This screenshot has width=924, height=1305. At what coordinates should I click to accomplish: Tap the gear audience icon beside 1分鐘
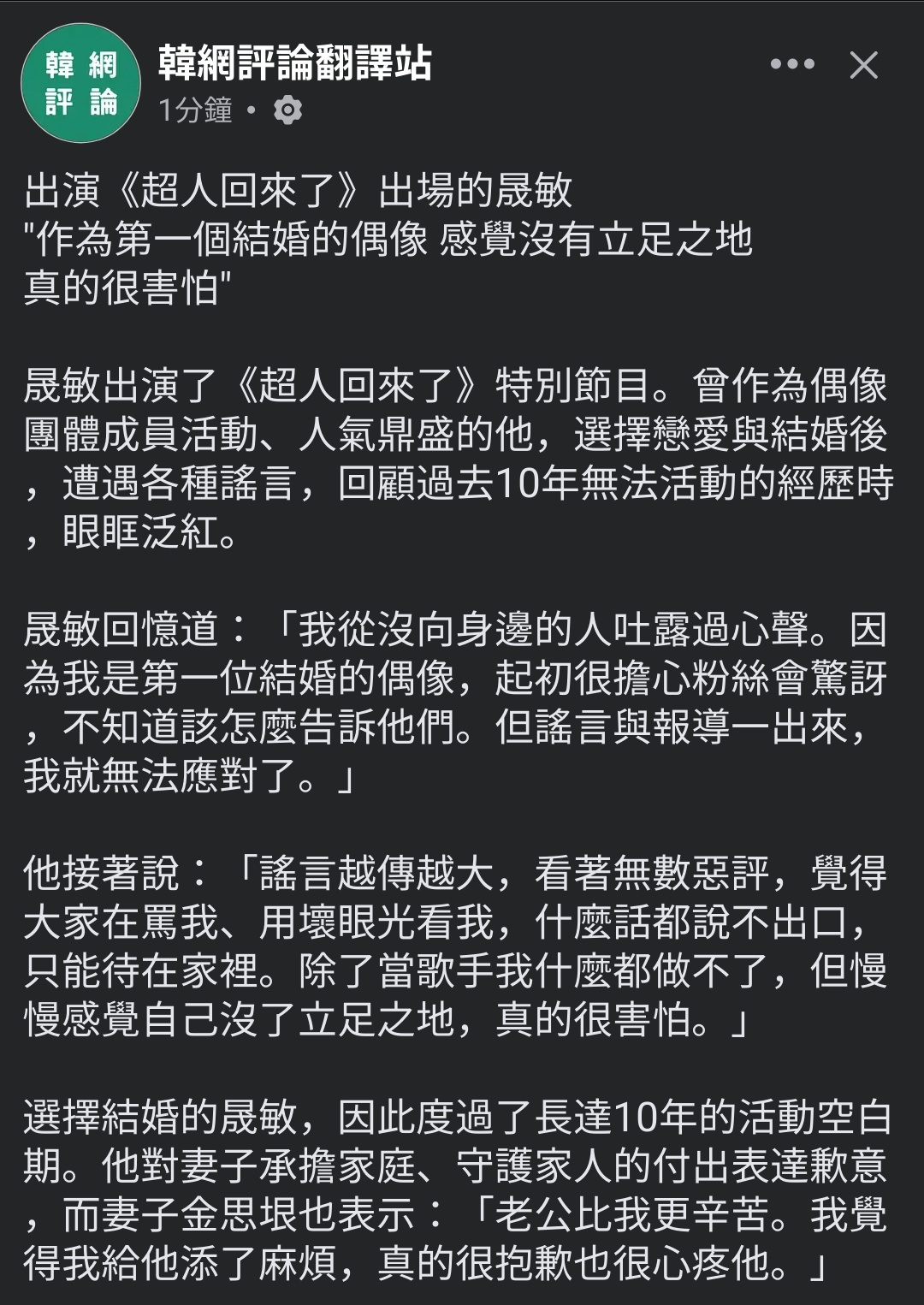287,110
